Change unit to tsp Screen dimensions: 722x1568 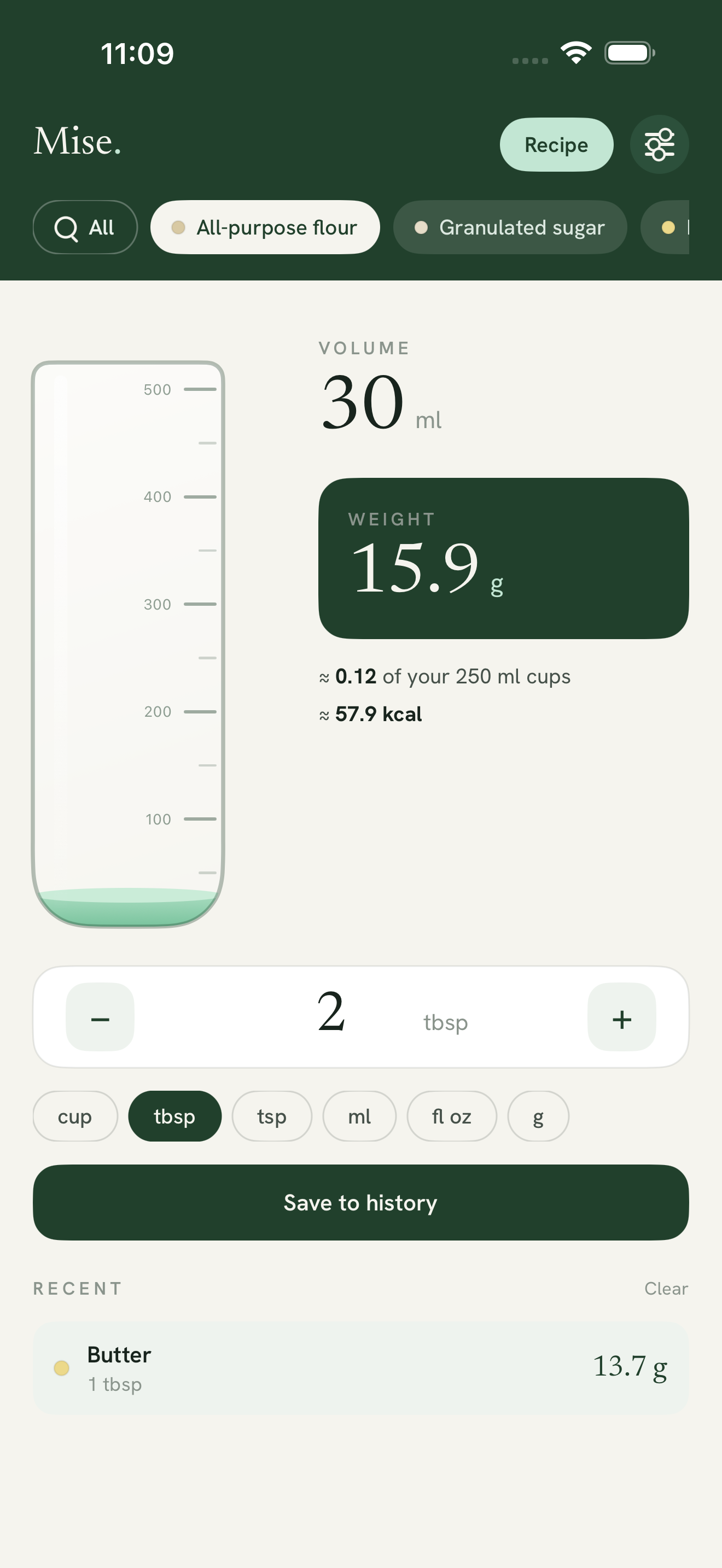tap(271, 1116)
